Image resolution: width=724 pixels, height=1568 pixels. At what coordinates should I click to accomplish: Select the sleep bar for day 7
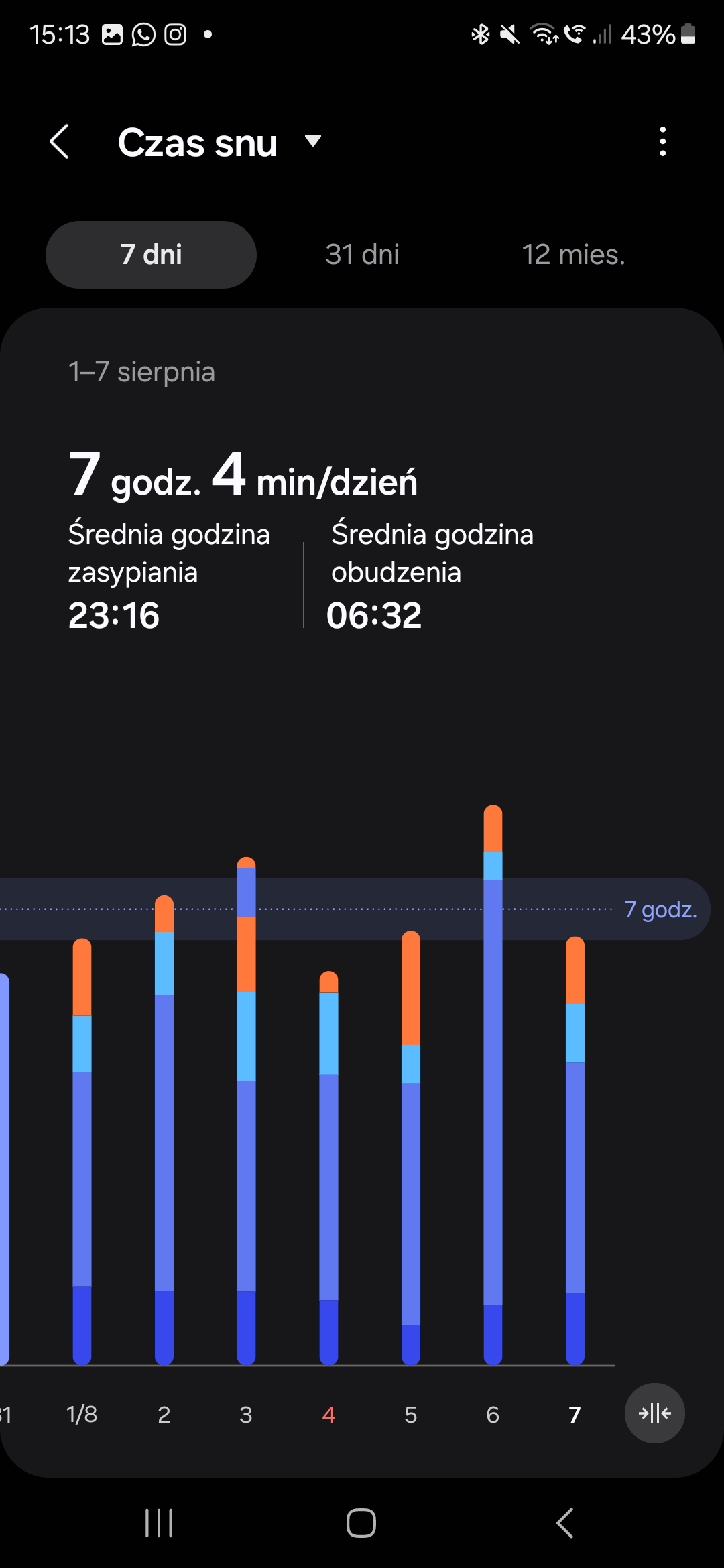click(575, 1151)
